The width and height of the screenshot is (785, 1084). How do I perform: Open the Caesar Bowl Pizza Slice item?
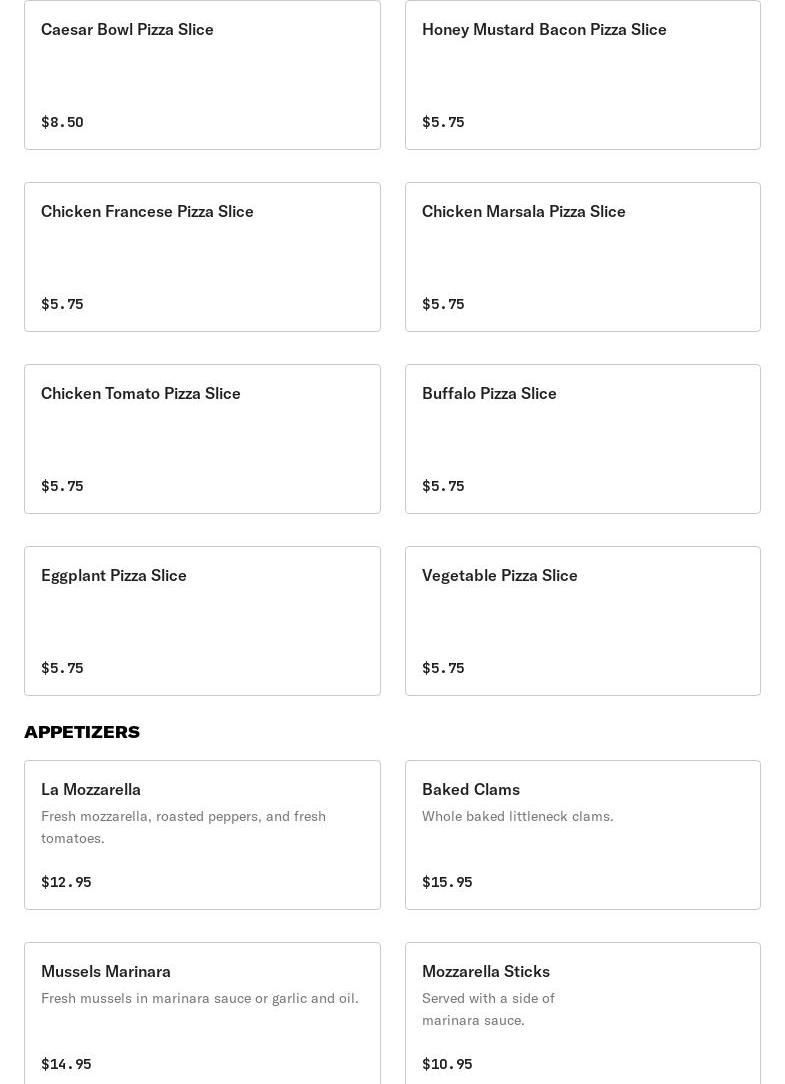coord(202,75)
